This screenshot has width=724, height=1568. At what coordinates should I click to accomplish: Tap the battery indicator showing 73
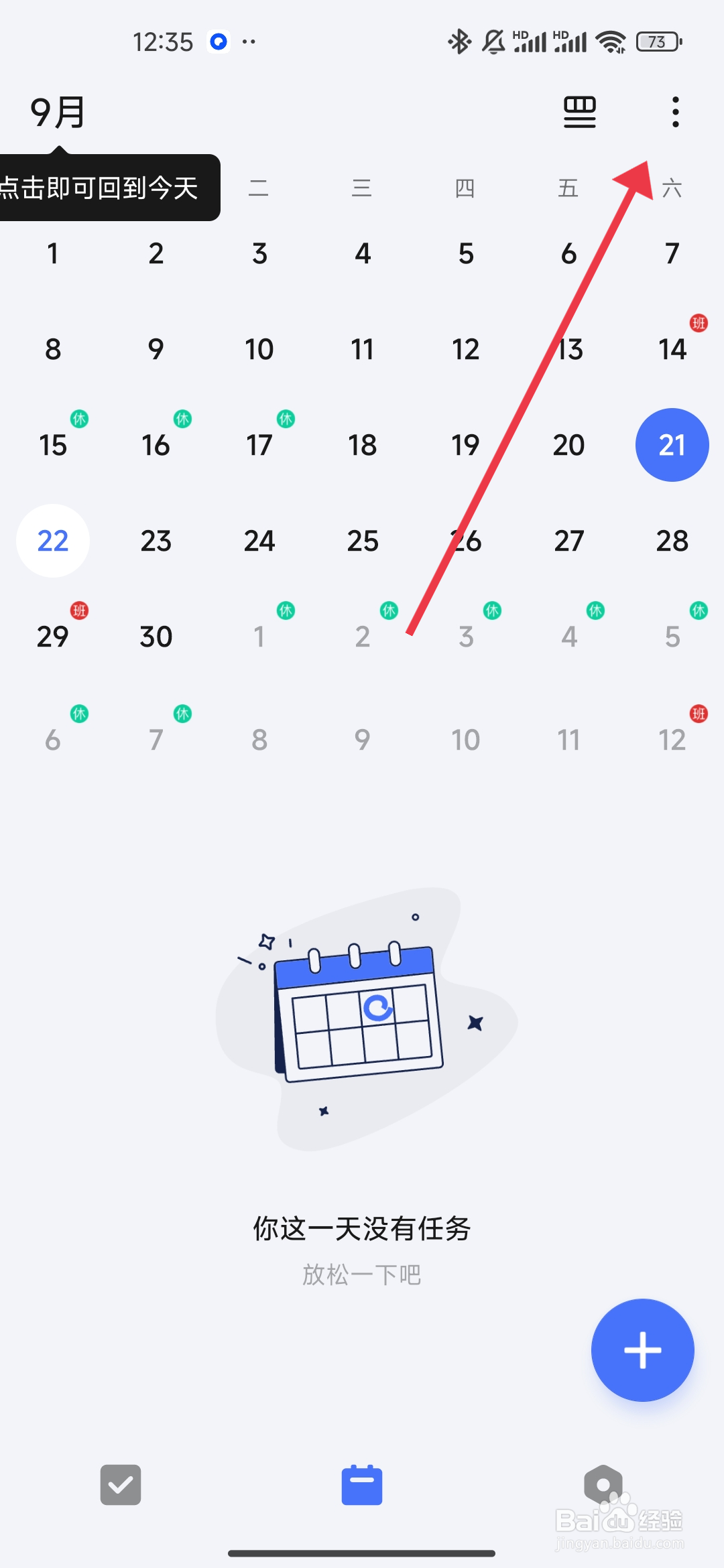coord(656,42)
